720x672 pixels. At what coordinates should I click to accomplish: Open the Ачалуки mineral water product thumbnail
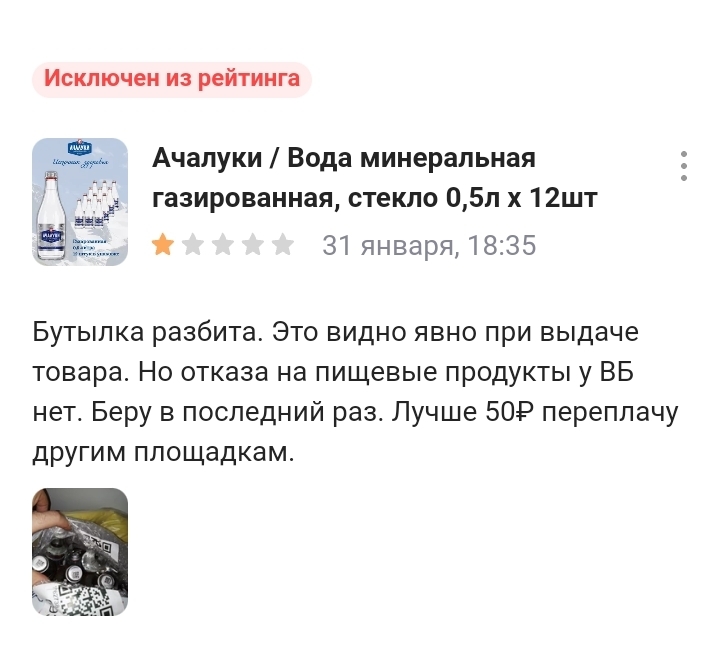(80, 202)
